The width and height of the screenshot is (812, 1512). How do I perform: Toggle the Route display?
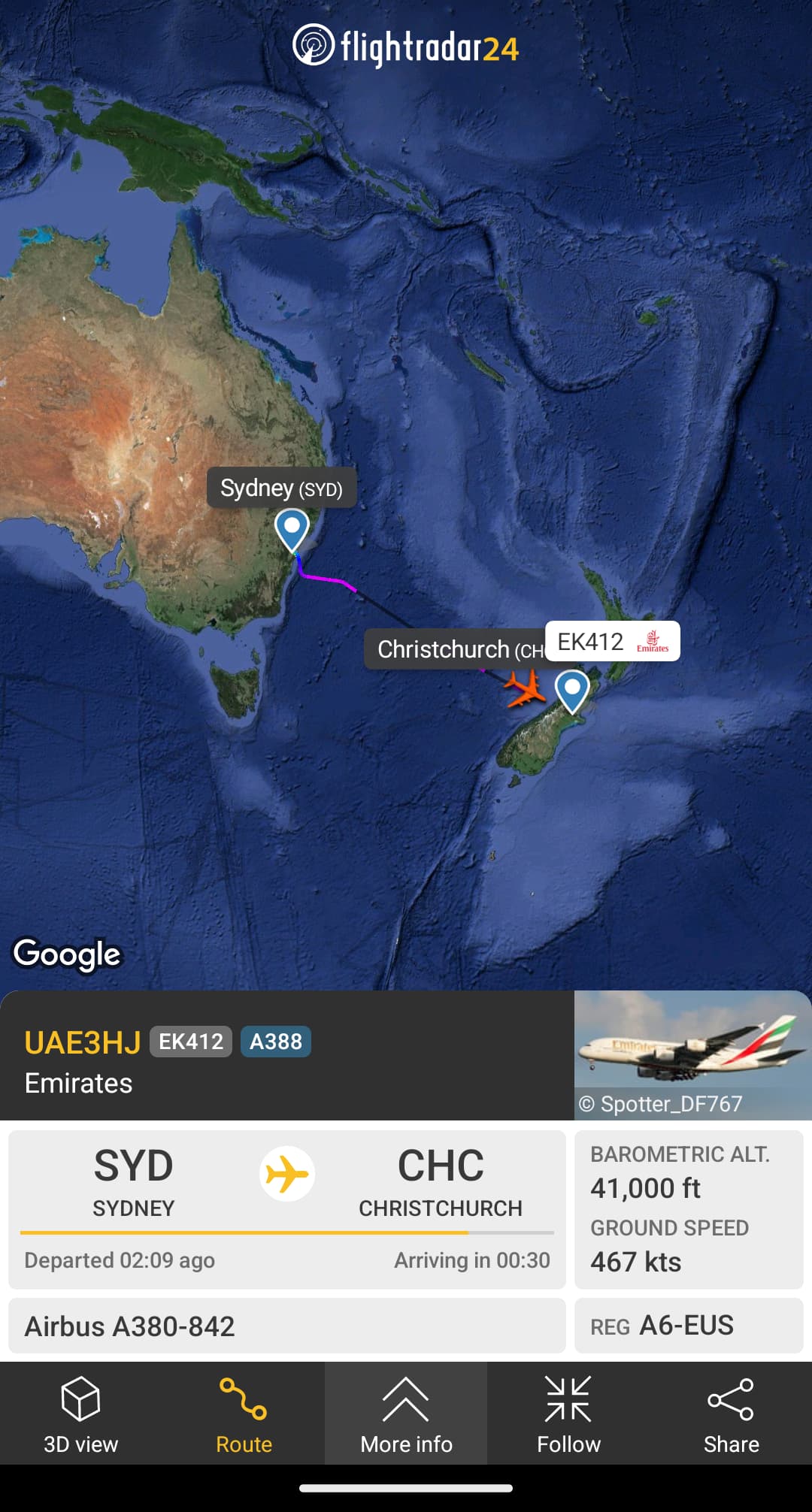(x=244, y=1414)
